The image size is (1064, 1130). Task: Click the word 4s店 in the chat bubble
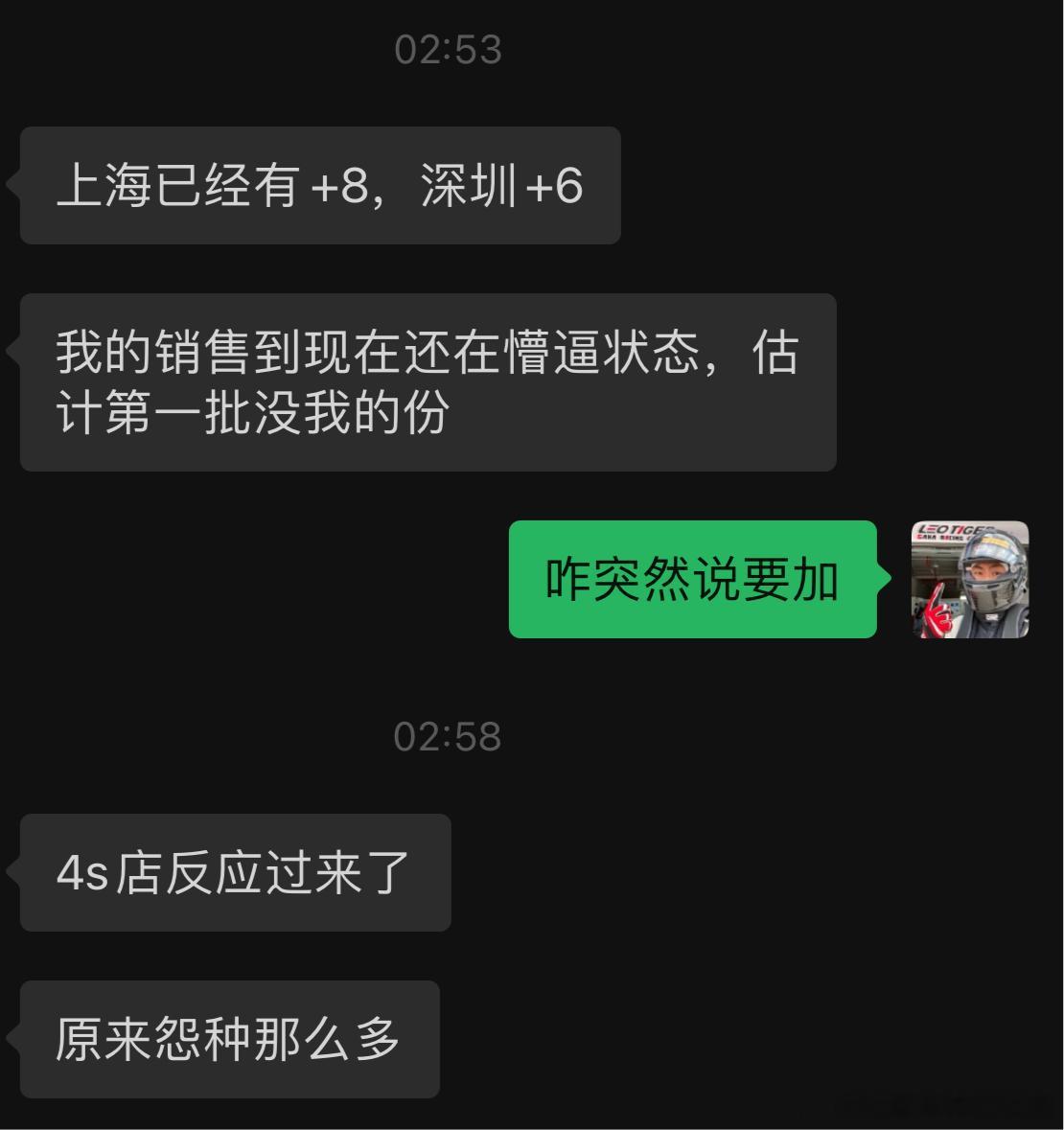pos(115,872)
